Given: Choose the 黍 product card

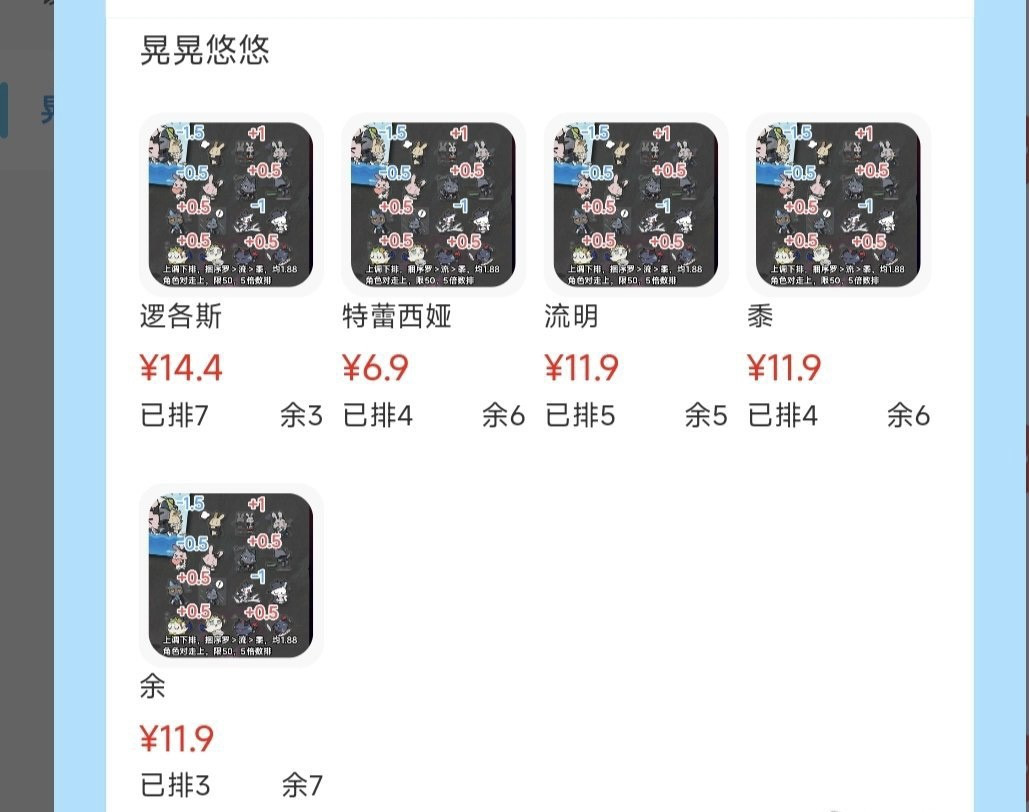Looking at the screenshot, I should pos(838,205).
